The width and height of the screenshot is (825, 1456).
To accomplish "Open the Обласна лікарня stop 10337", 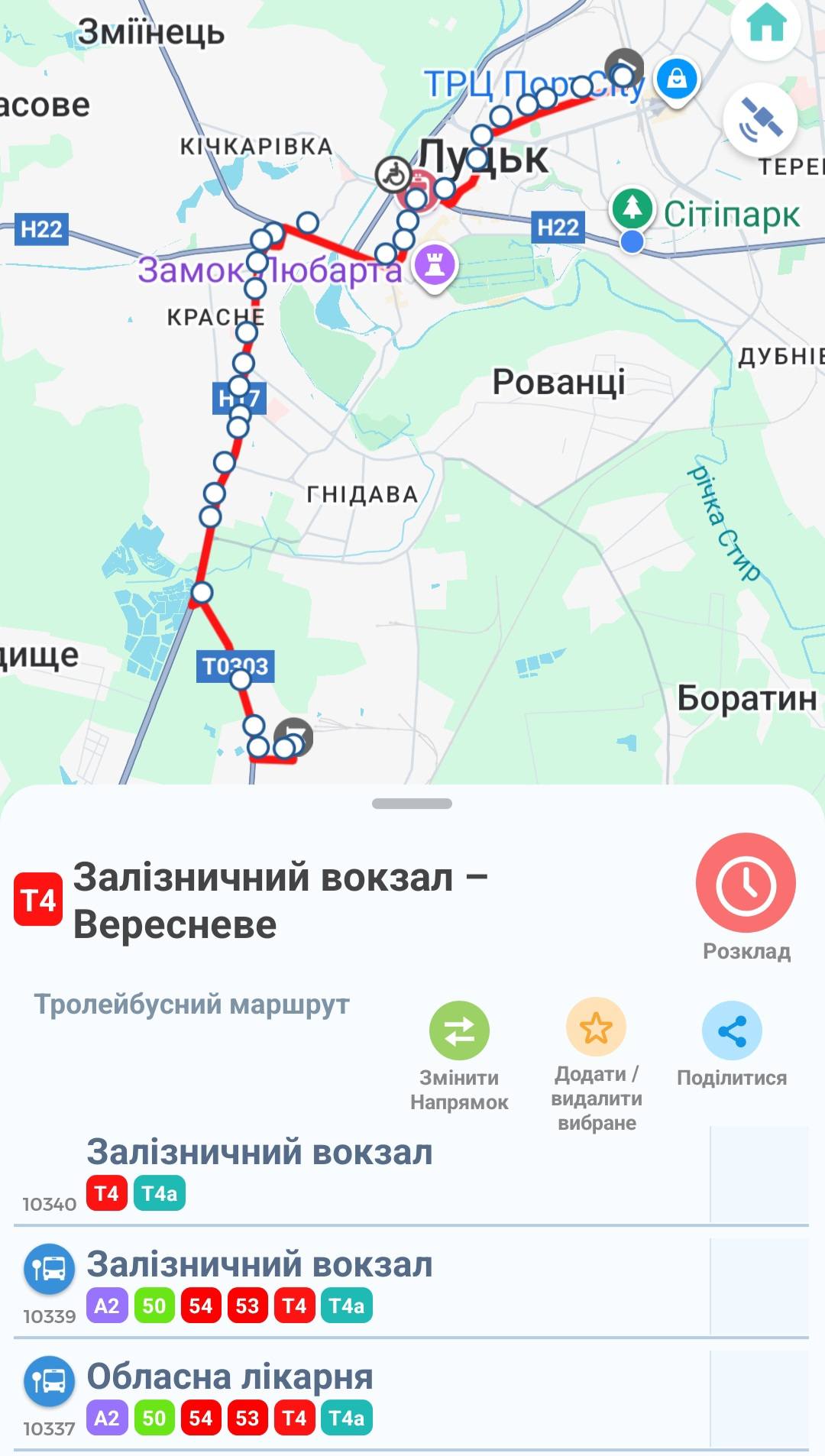I will [x=229, y=1377].
